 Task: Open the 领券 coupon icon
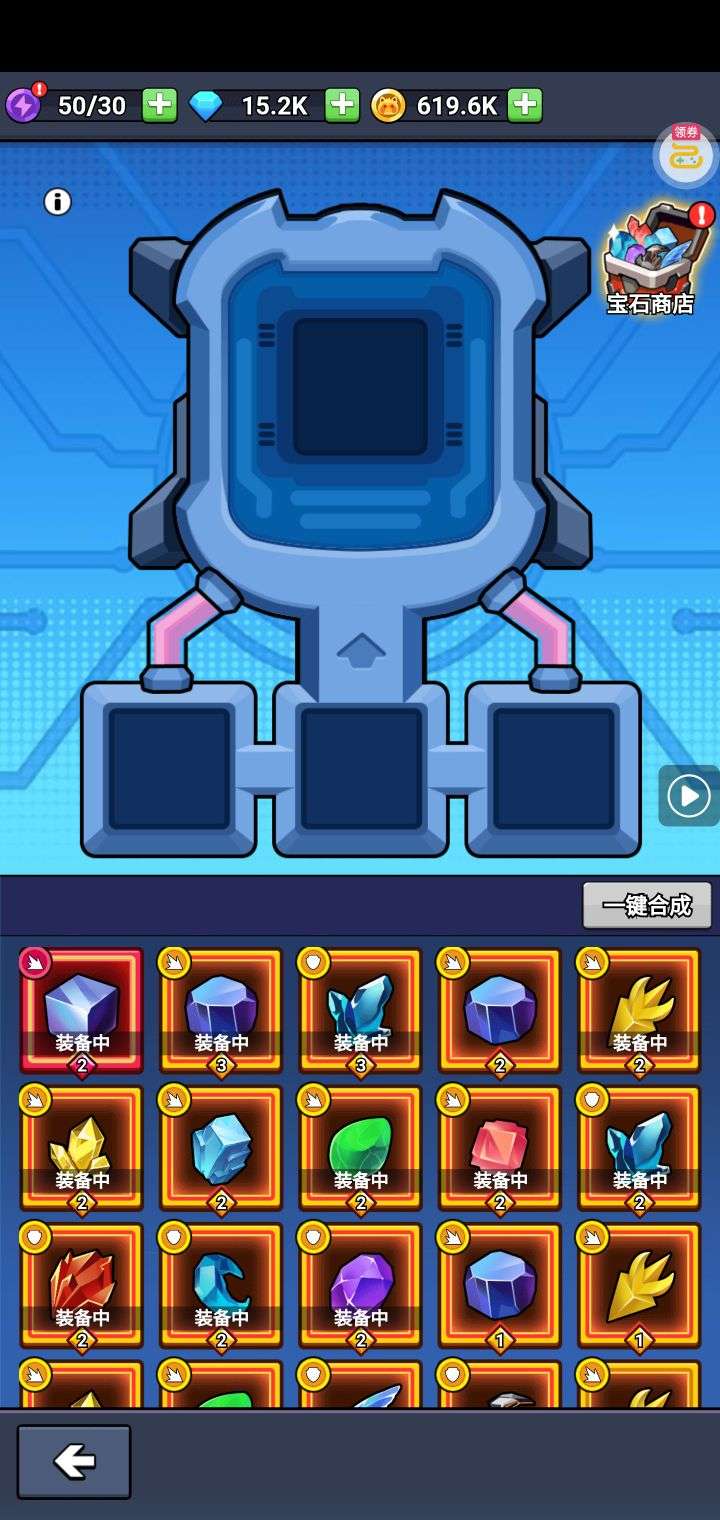click(685, 152)
